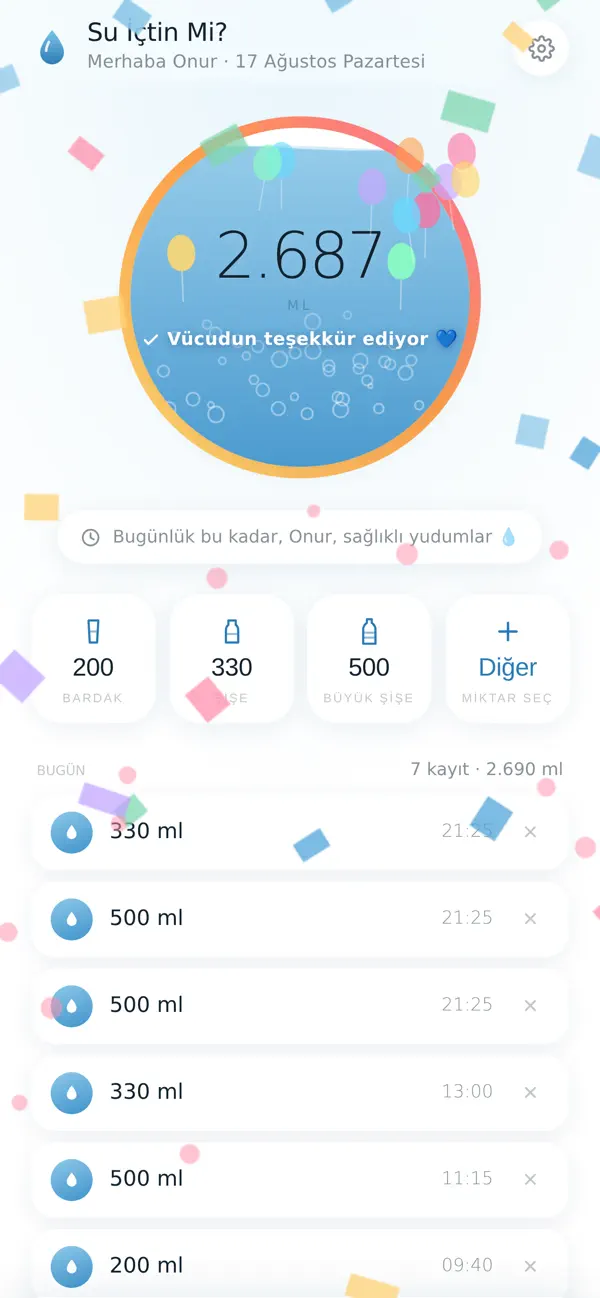
Task: Remove the 330 ml entry at 13:00
Action: click(x=531, y=1092)
